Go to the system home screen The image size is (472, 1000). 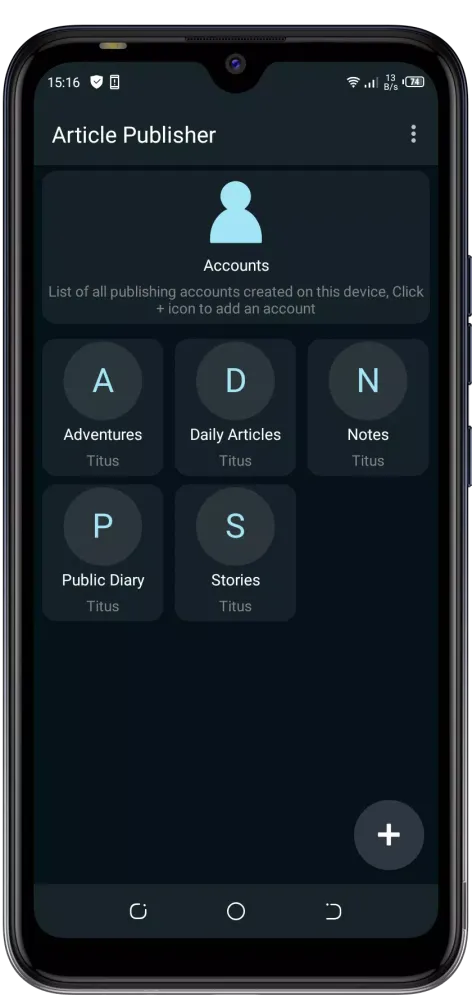coord(236,911)
